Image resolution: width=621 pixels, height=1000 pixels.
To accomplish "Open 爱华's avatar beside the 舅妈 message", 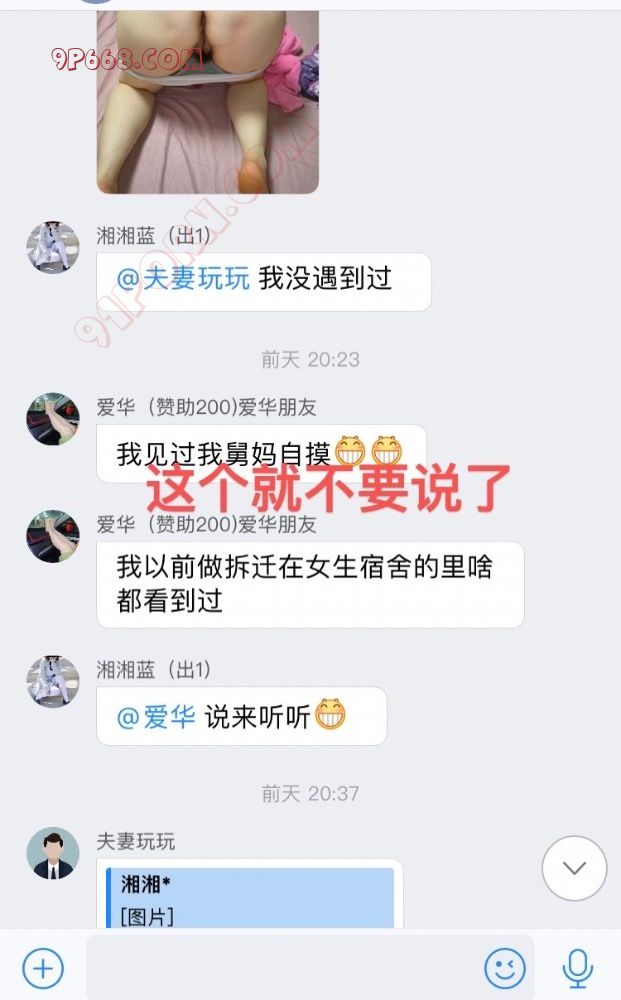I will [x=52, y=418].
